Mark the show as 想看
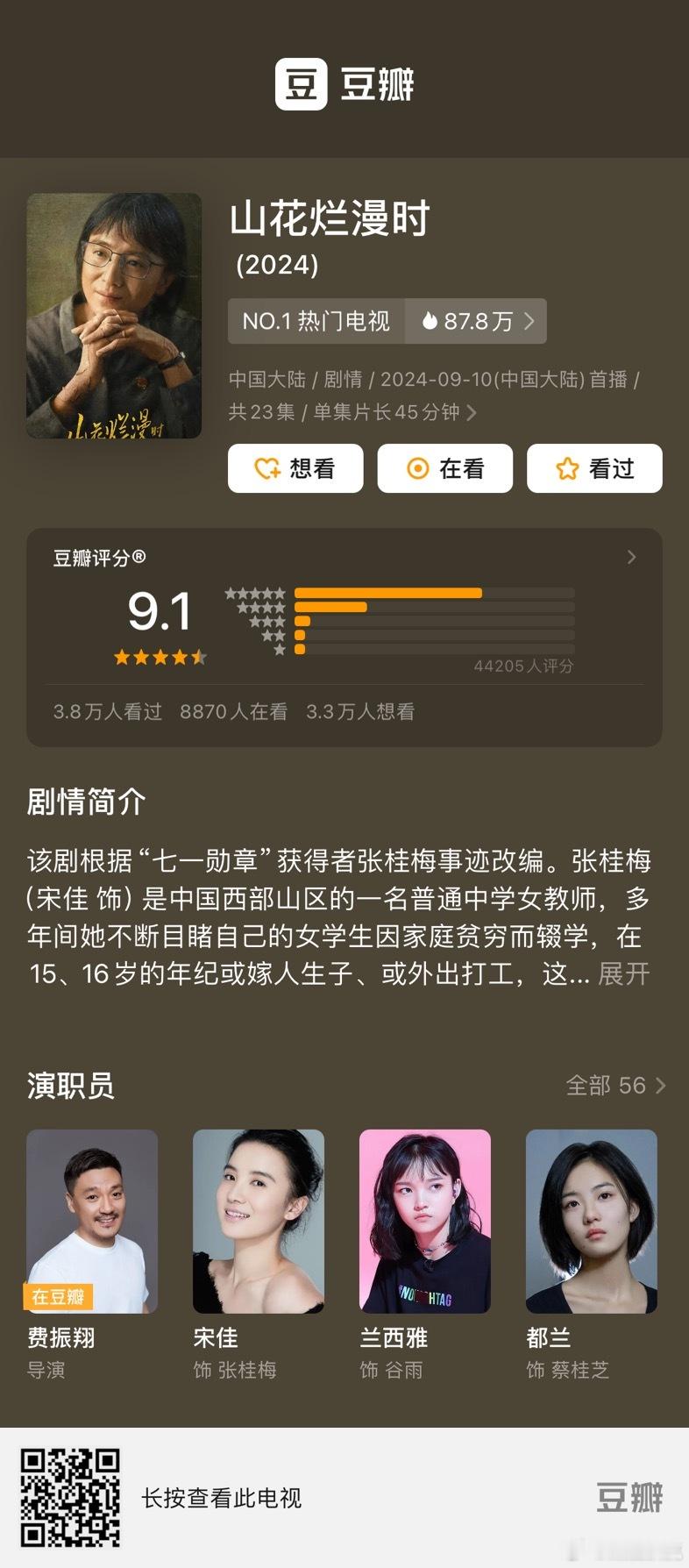The width and height of the screenshot is (689, 1568). [x=295, y=468]
